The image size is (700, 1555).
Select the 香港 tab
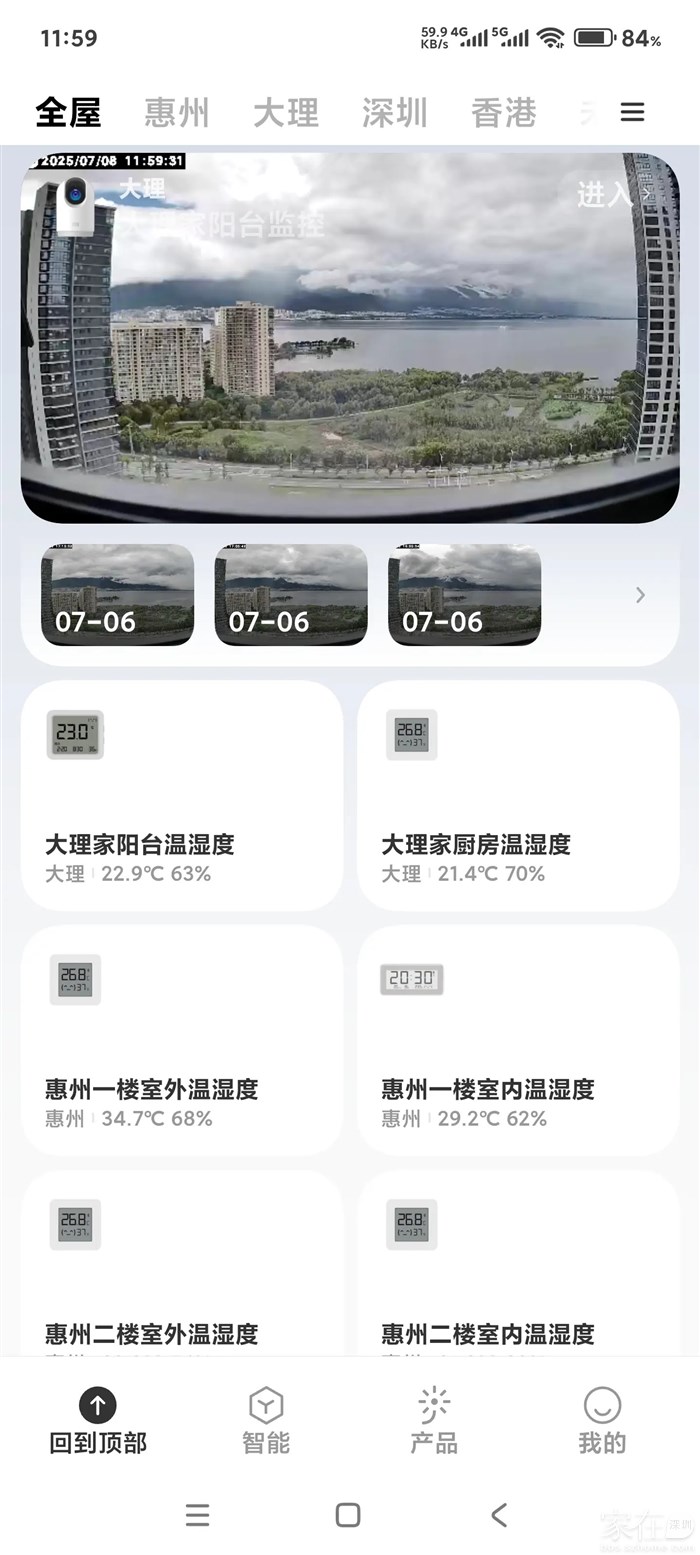(503, 112)
